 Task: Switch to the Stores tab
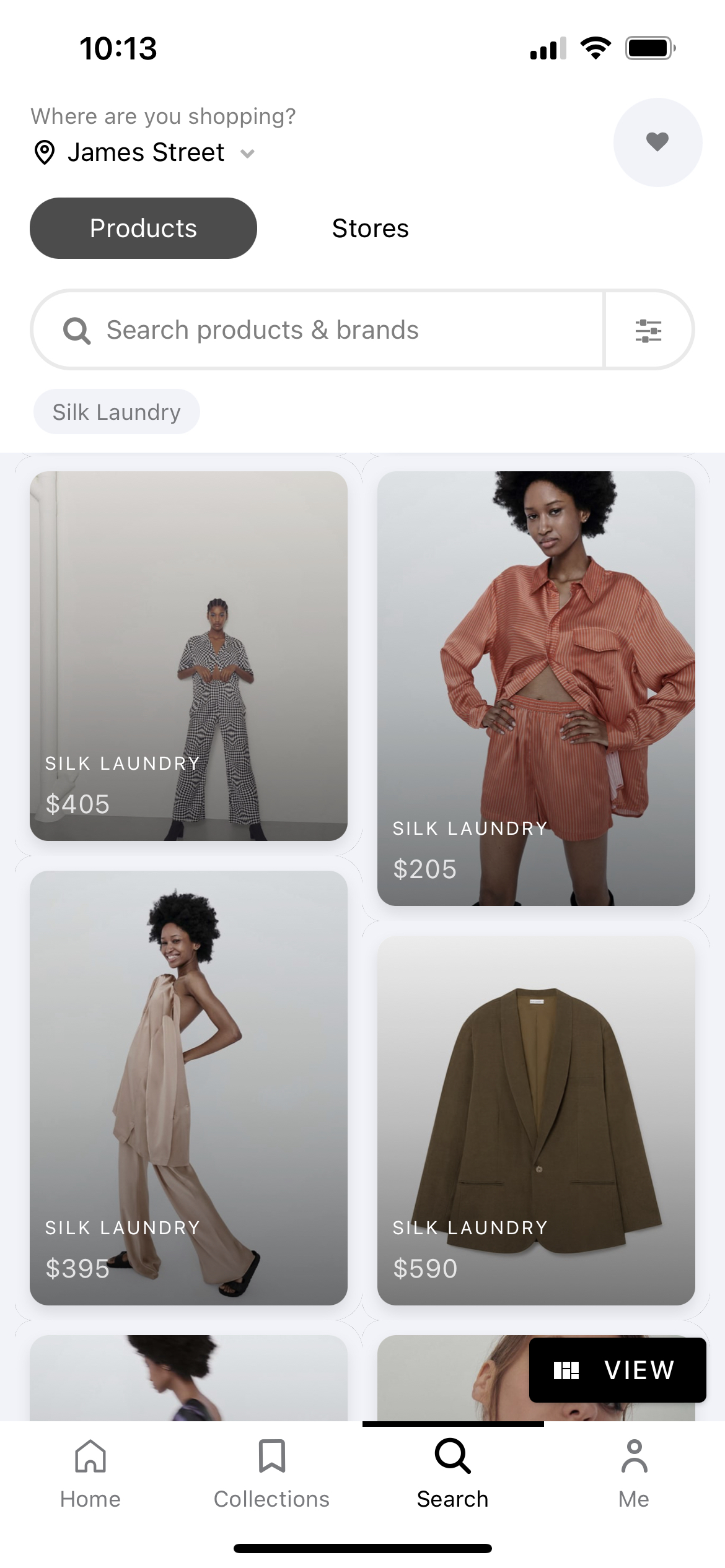pyautogui.click(x=370, y=229)
